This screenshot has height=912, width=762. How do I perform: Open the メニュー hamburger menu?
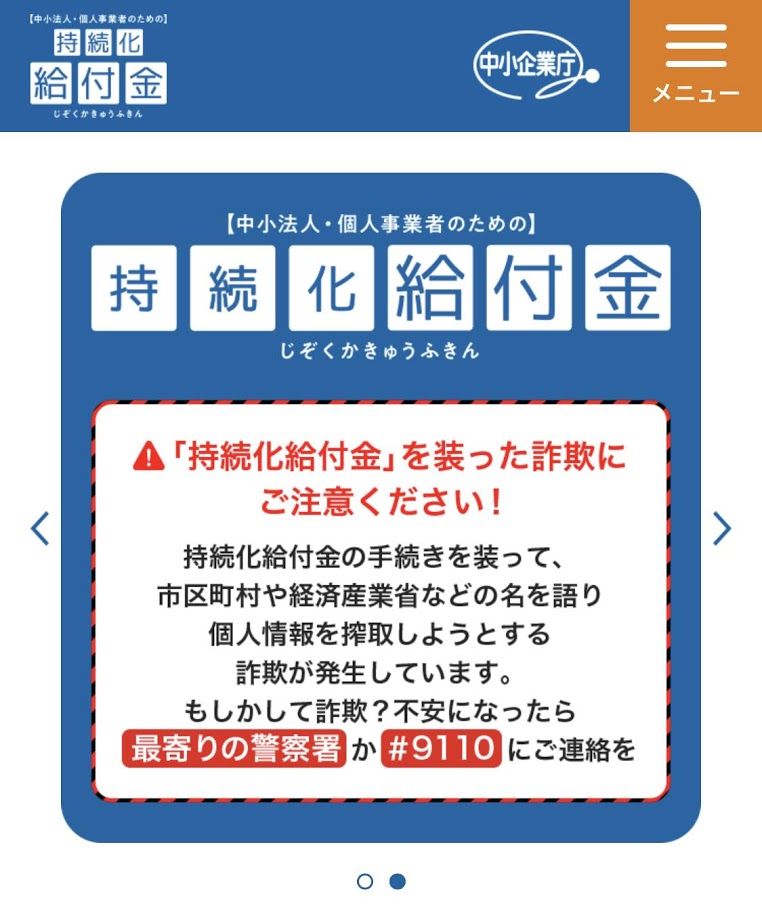696,64
